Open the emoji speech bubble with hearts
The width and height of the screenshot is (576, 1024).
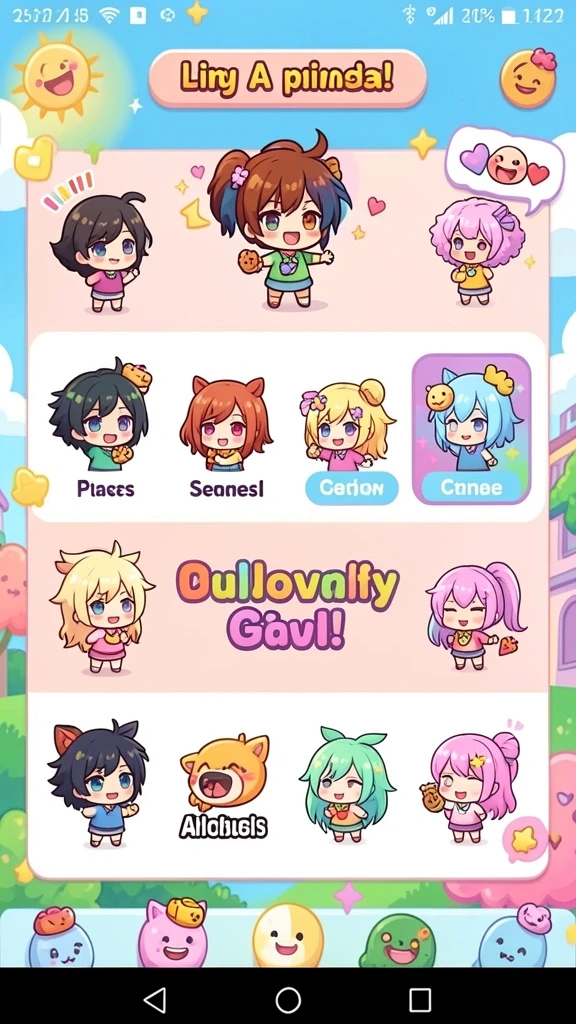pyautogui.click(x=505, y=168)
